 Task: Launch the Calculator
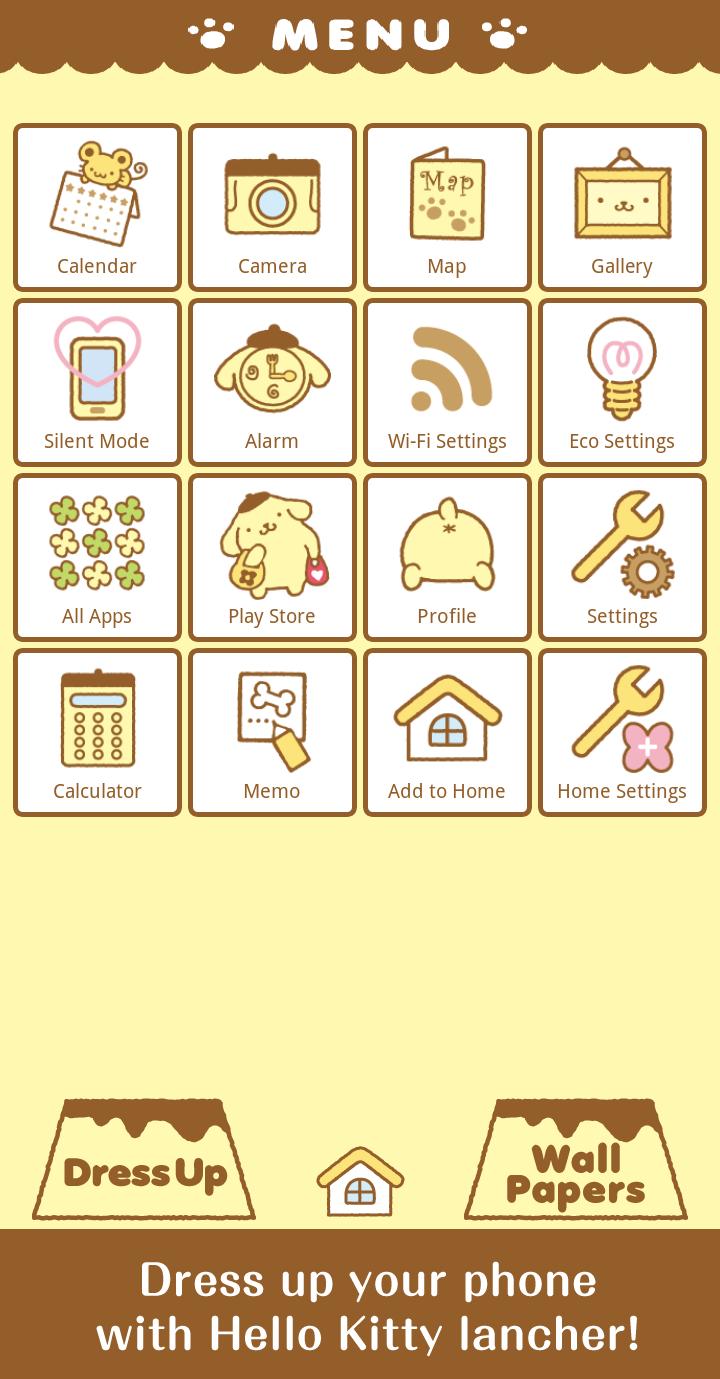tap(97, 731)
